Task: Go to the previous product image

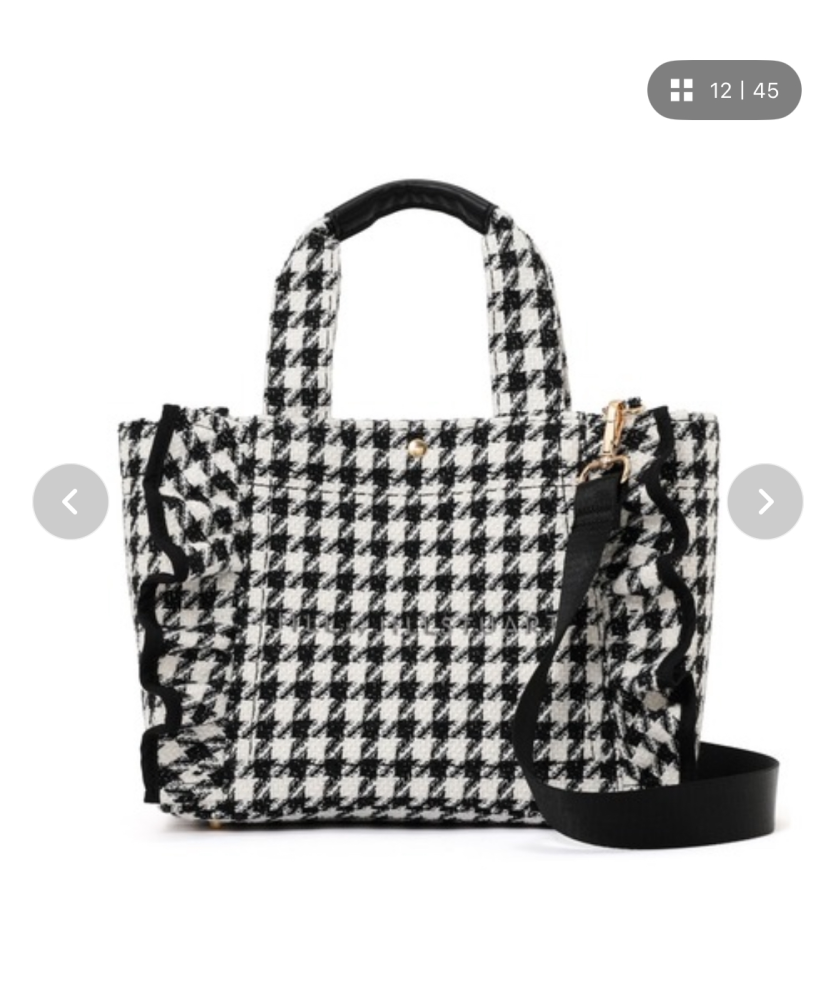Action: pos(70,501)
